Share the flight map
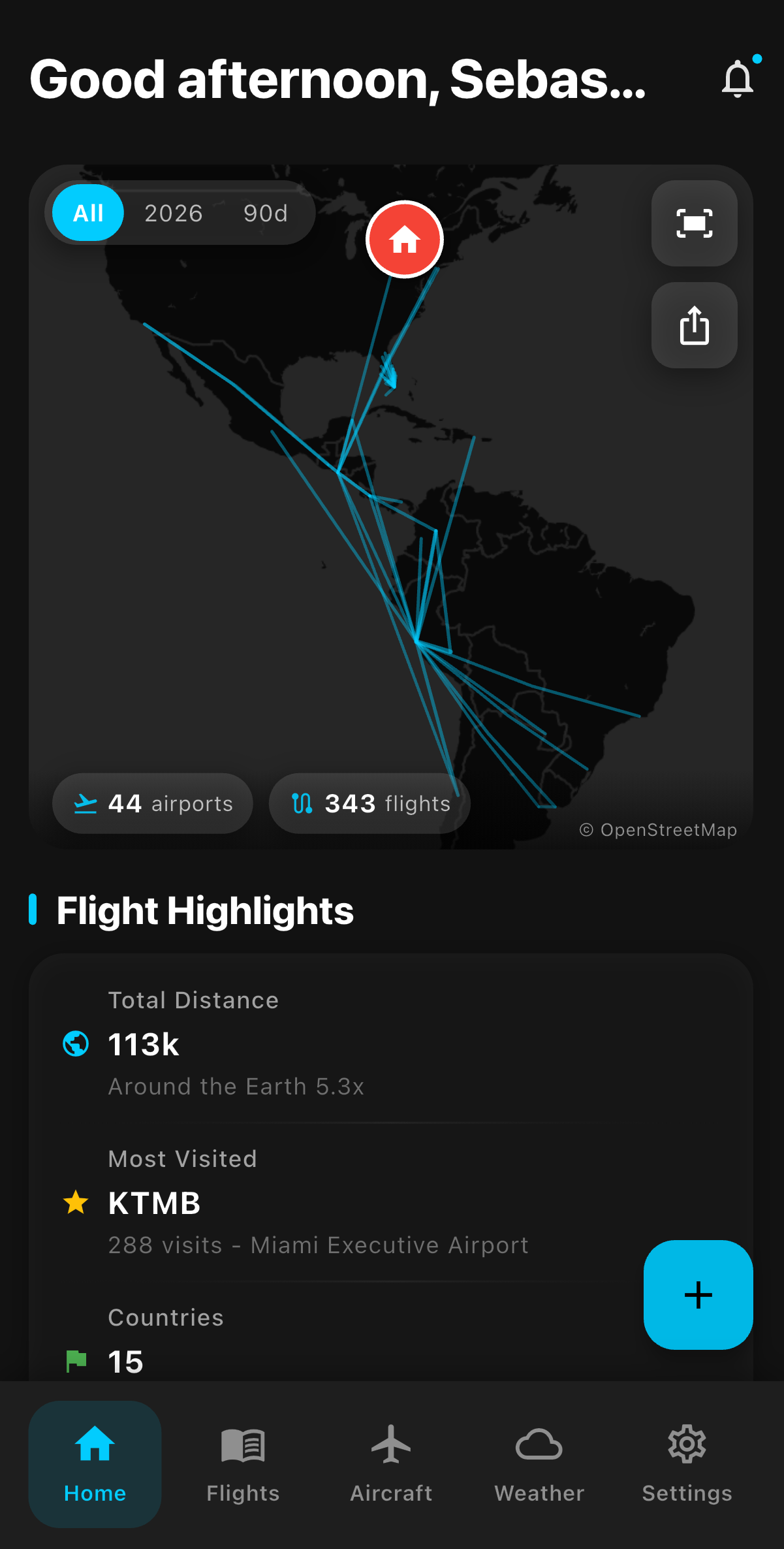Image resolution: width=784 pixels, height=1549 pixels. [x=693, y=326]
